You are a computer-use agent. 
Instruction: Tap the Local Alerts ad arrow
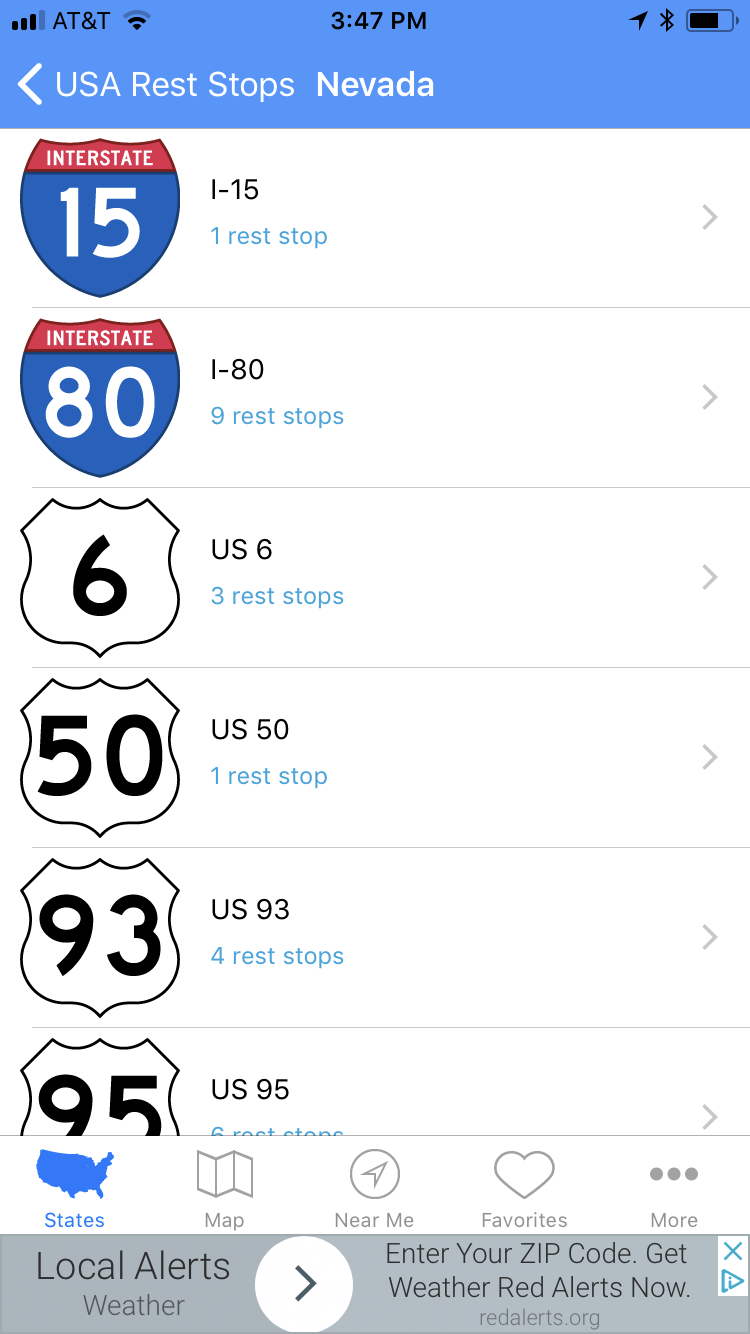(304, 1284)
